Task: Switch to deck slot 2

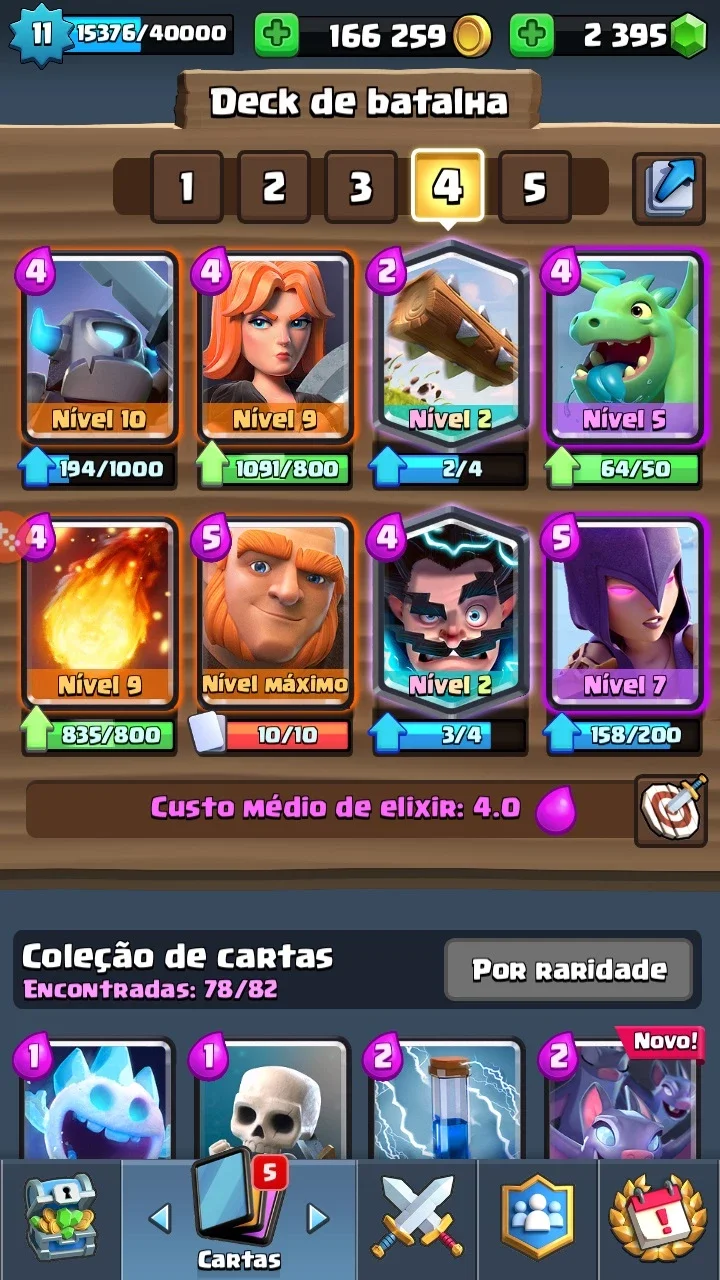Action: (273, 186)
